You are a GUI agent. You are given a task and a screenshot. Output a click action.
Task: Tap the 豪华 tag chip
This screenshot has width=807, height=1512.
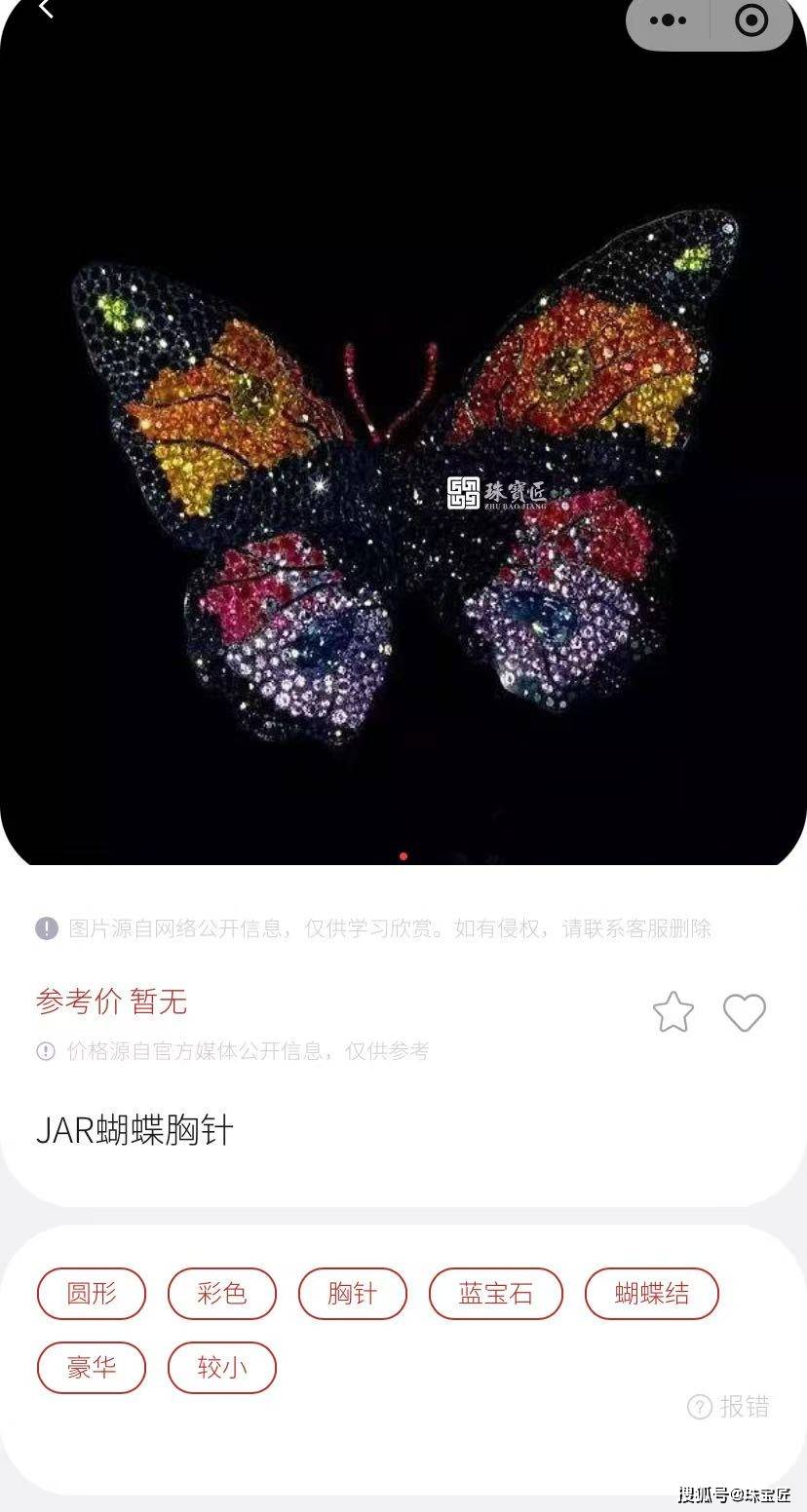[x=92, y=1368]
